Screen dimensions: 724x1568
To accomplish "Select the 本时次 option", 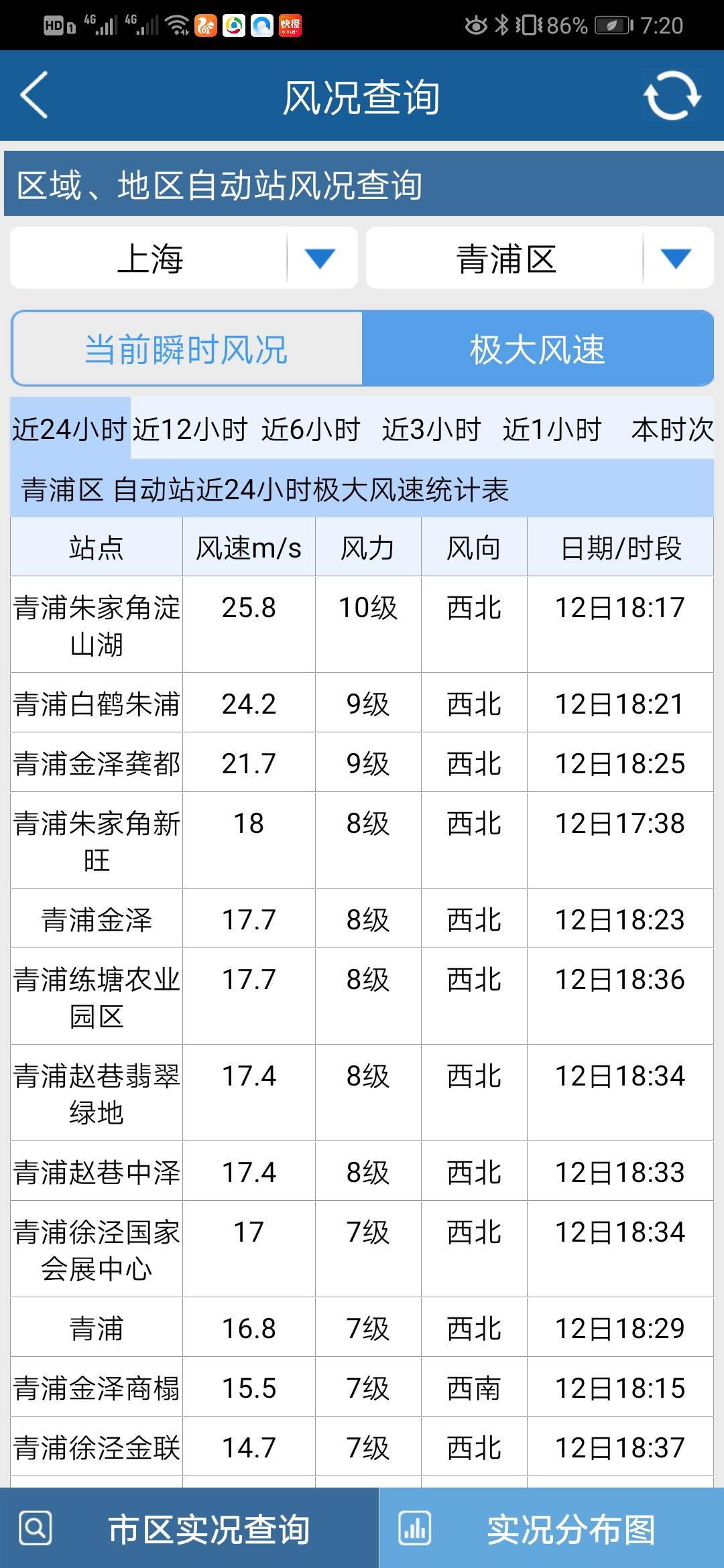I will (x=672, y=429).
